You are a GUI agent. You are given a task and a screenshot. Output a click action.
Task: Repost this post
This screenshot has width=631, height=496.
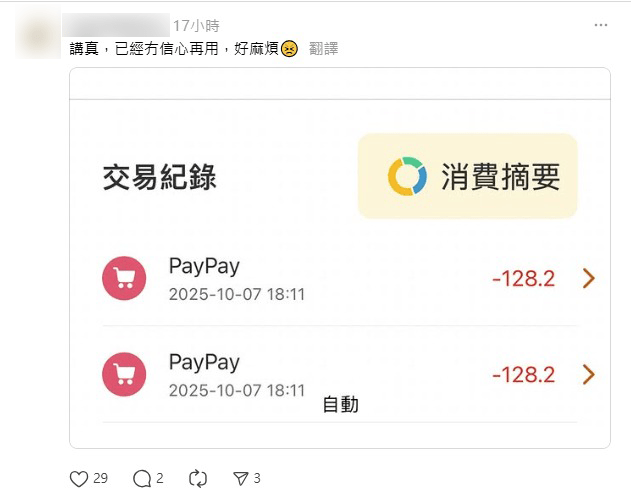pyautogui.click(x=197, y=478)
